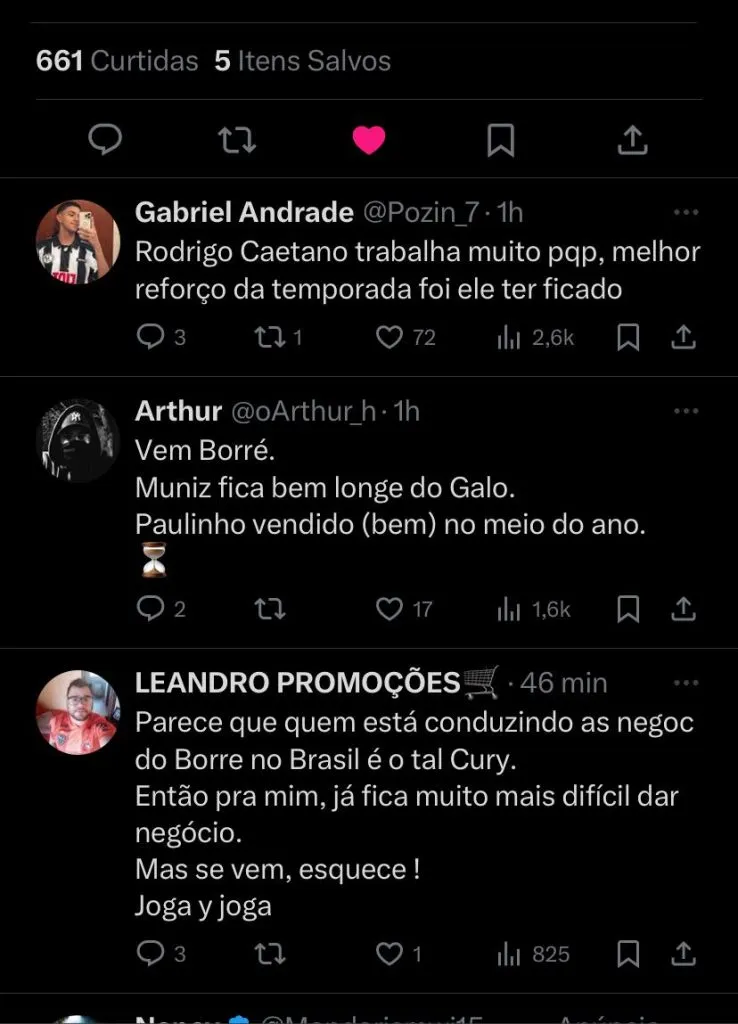Like Gabriel Andrade's reply
738x1024 pixels.
click(389, 338)
